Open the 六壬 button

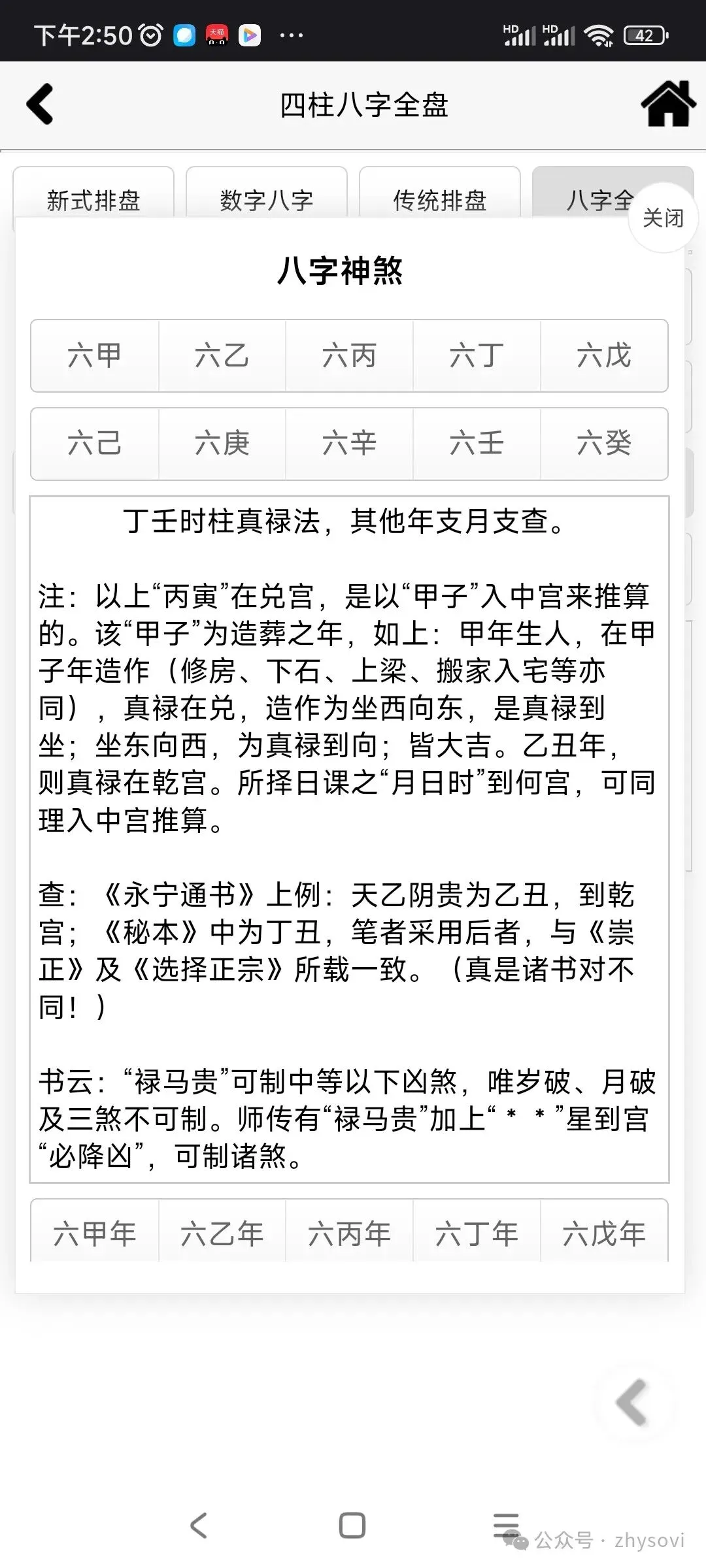(x=477, y=444)
